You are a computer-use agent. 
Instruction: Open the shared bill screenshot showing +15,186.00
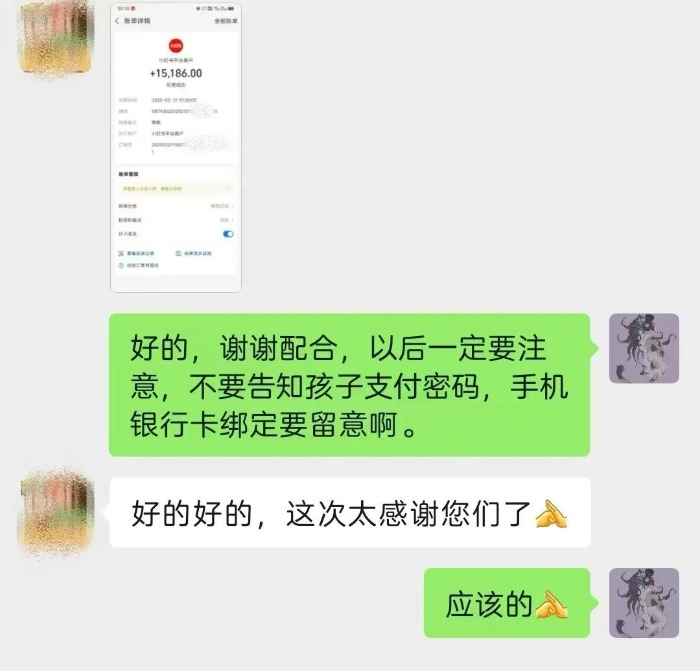point(175,148)
